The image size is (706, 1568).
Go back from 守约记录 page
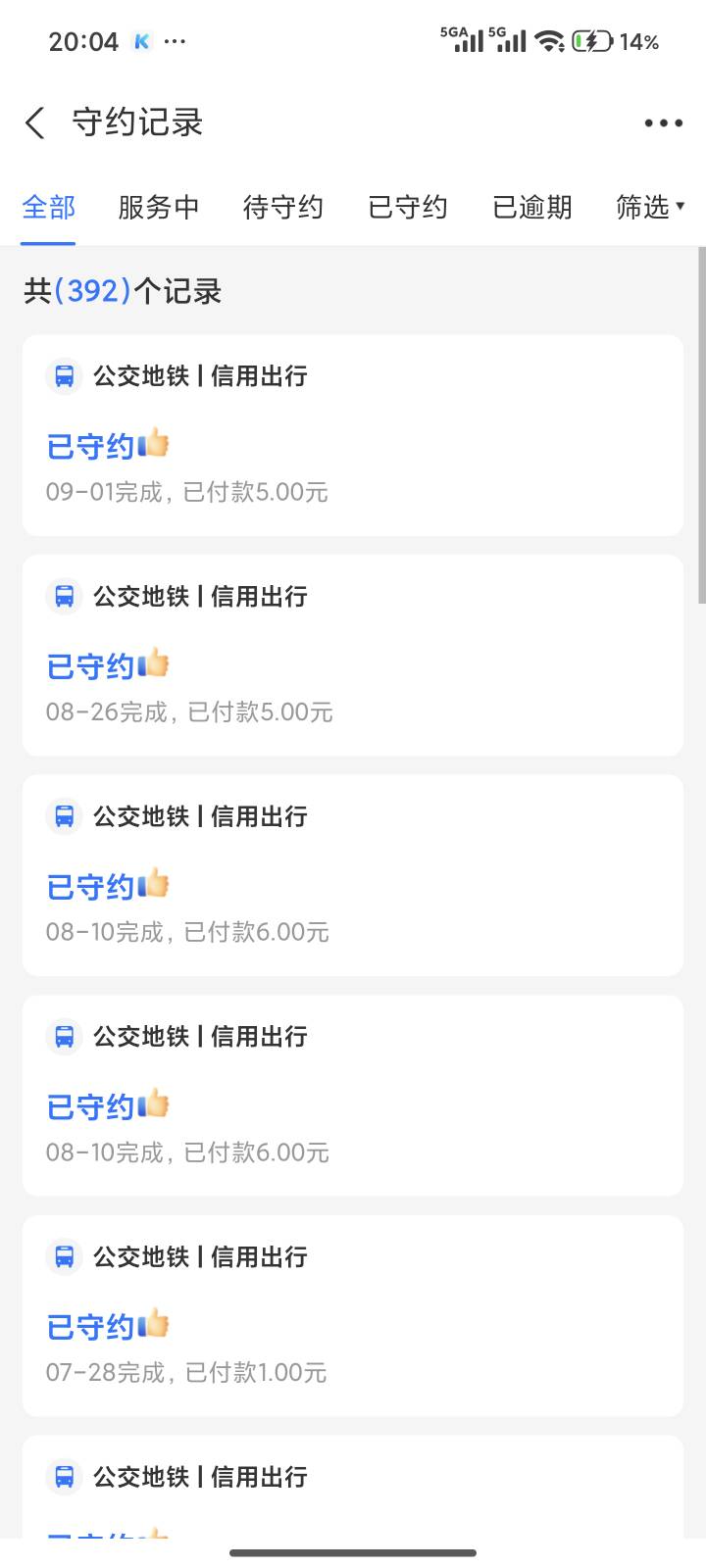[35, 123]
